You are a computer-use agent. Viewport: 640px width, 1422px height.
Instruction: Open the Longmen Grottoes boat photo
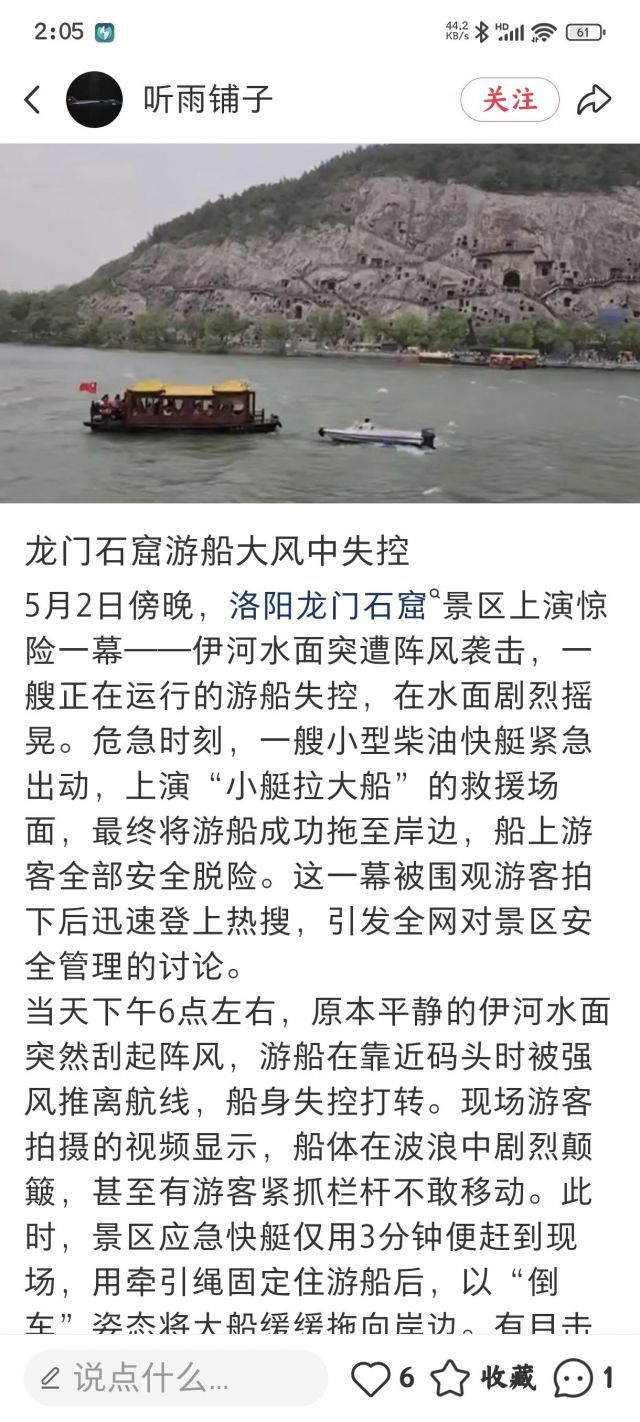coord(320,323)
